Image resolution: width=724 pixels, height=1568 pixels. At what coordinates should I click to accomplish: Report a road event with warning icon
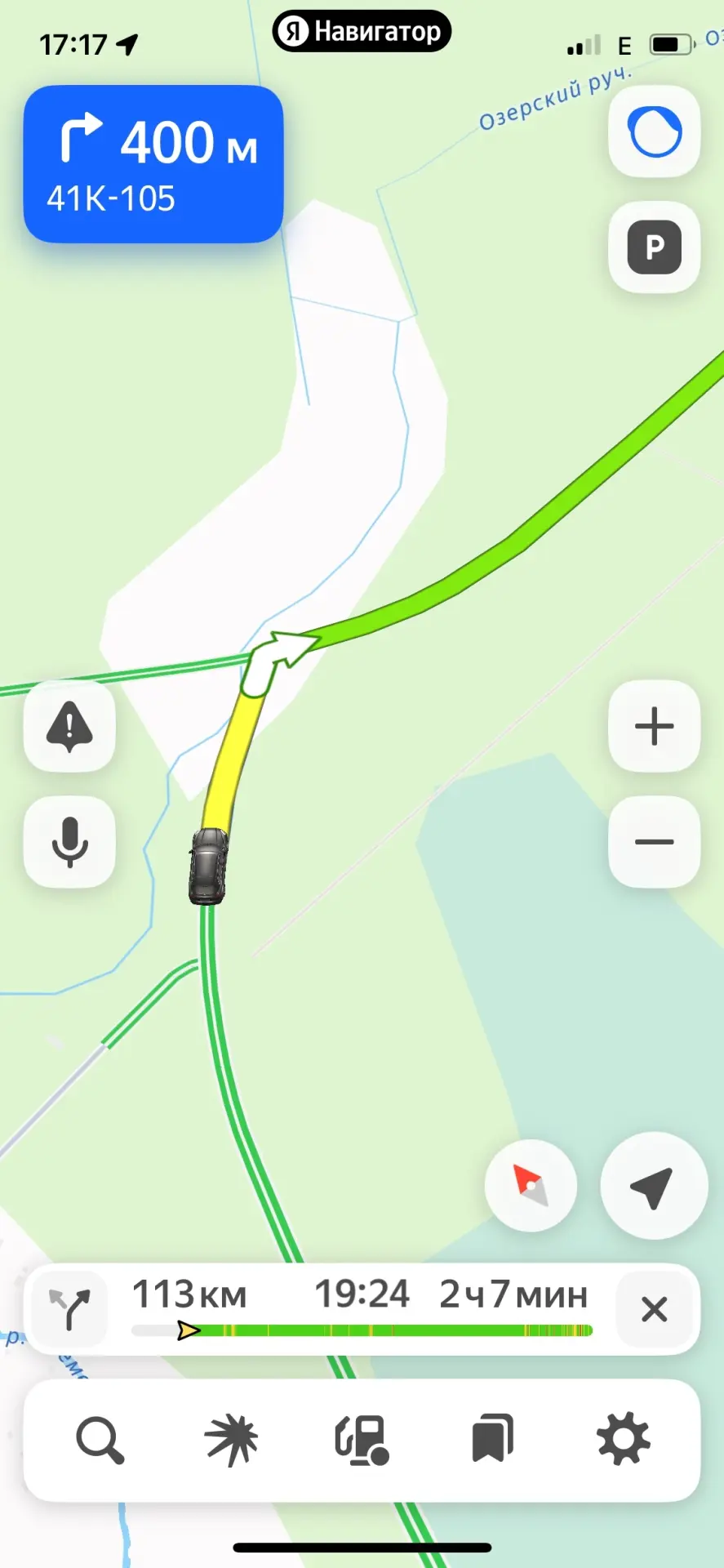tap(69, 726)
